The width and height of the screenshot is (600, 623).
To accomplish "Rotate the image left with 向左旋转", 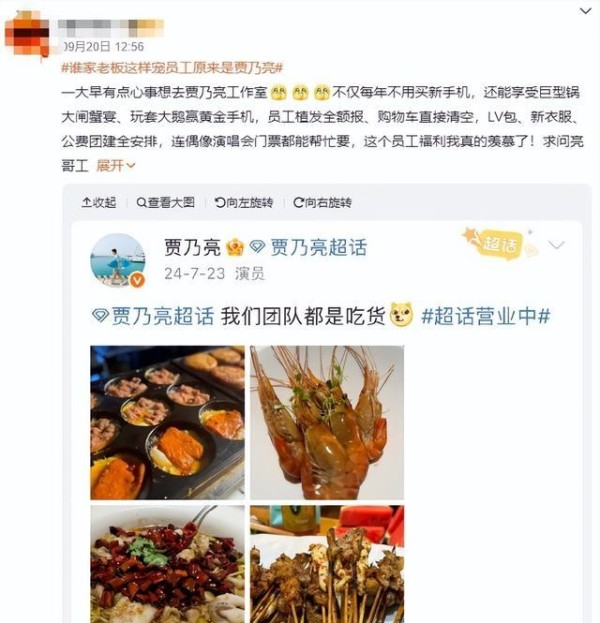I will click(x=243, y=203).
